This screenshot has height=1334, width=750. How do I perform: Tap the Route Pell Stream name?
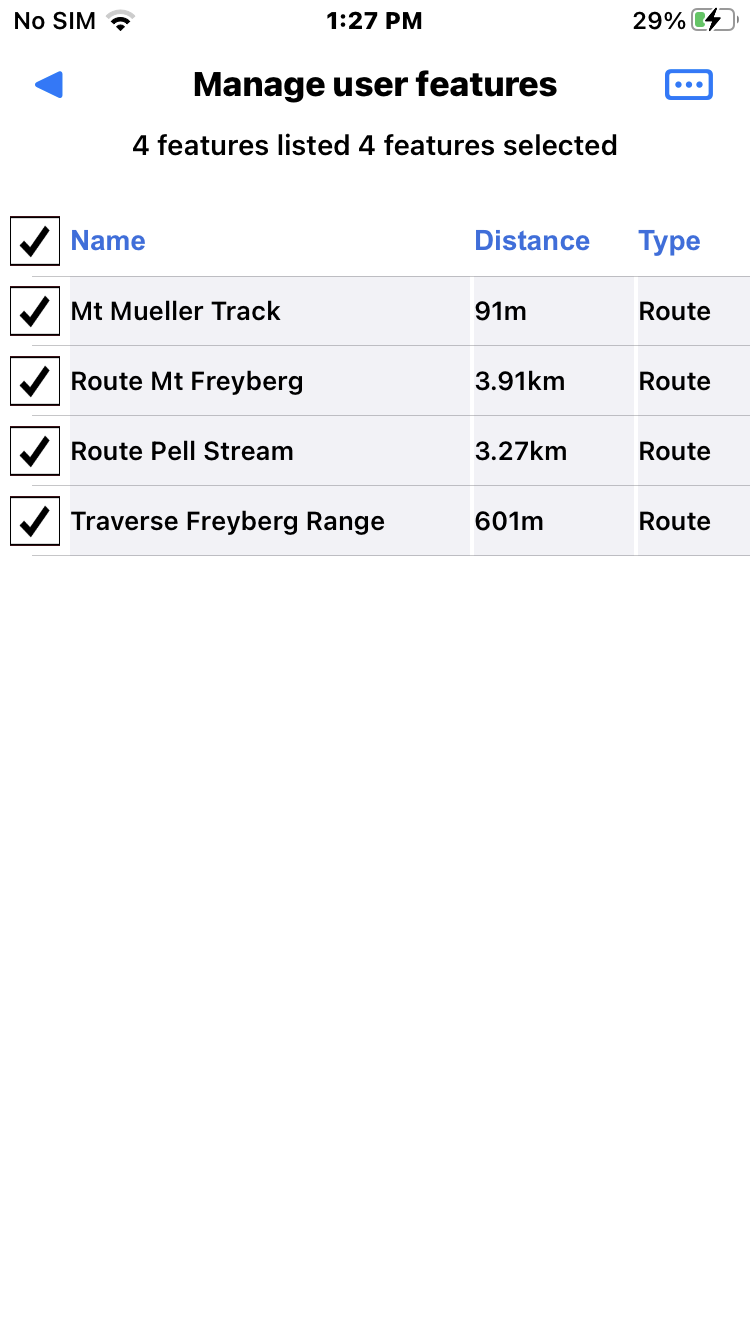click(x=181, y=451)
